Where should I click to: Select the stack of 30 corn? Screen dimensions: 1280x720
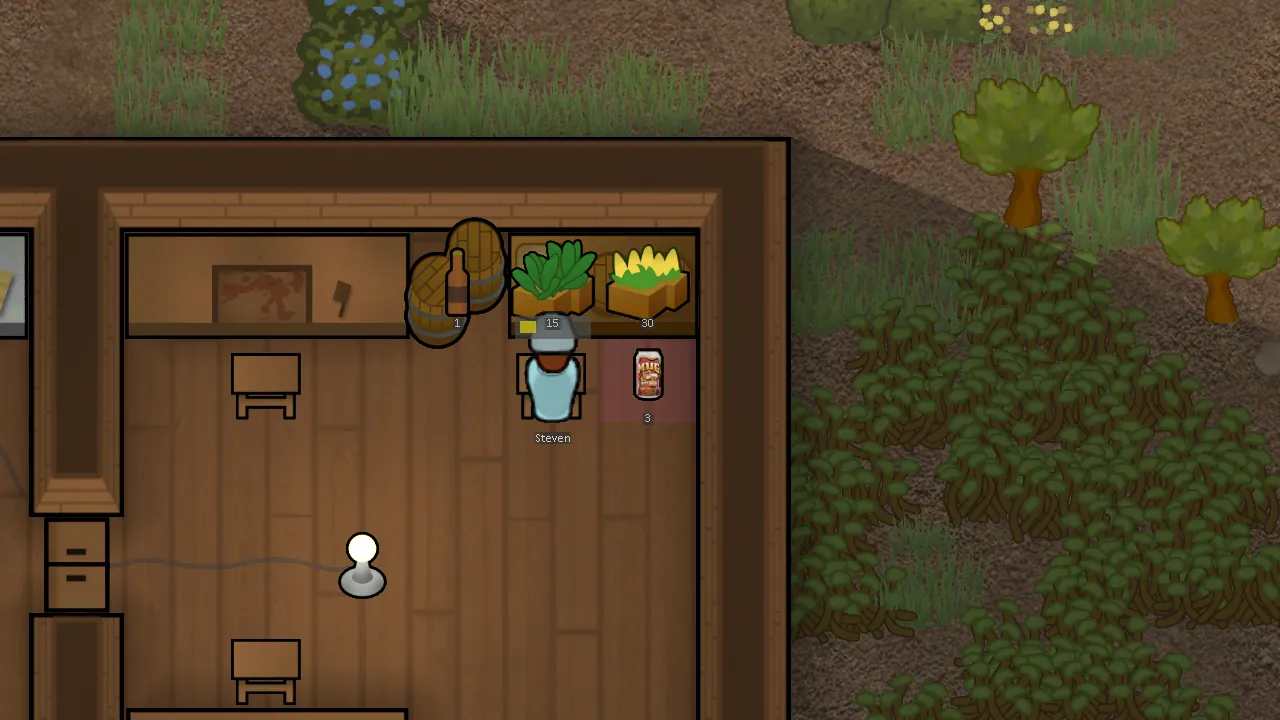(647, 280)
